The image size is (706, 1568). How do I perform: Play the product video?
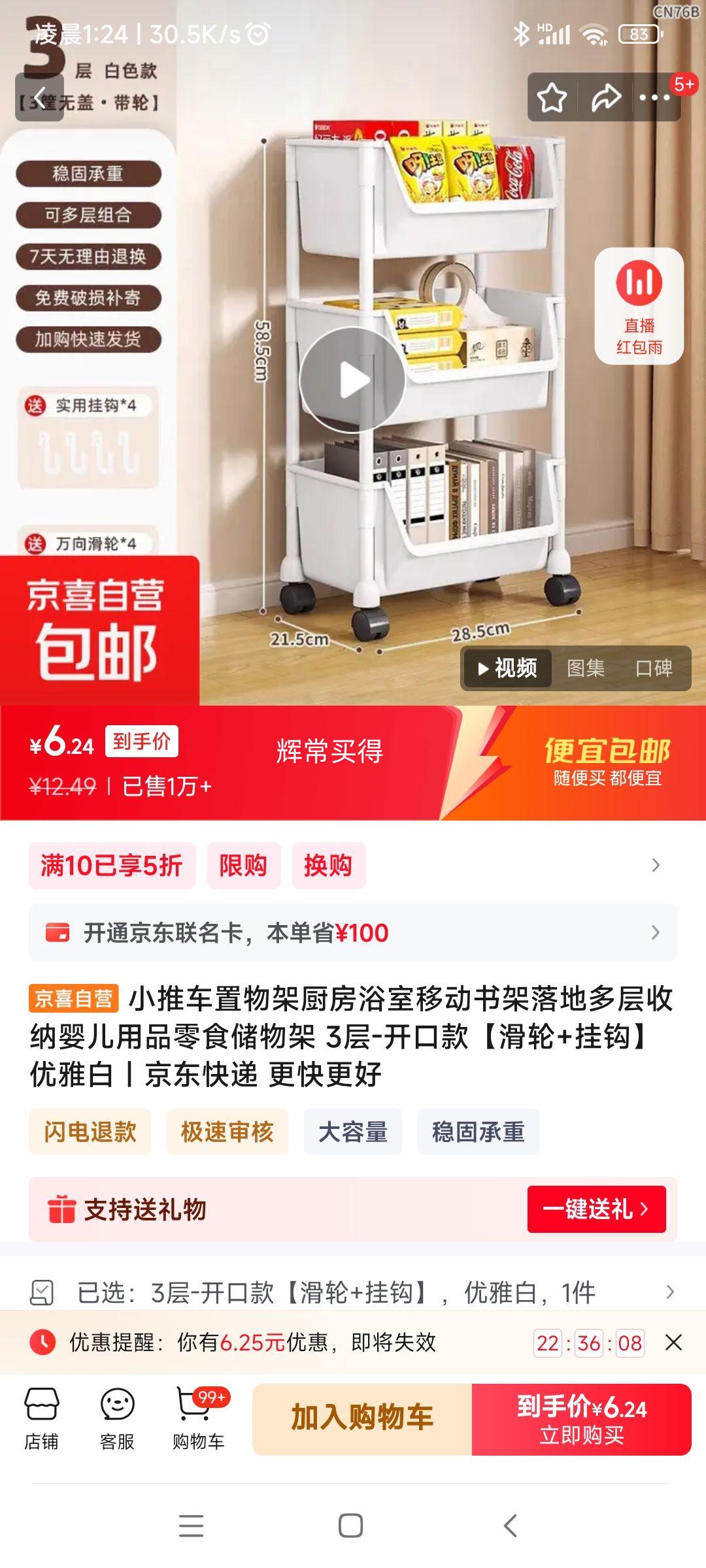[352, 380]
